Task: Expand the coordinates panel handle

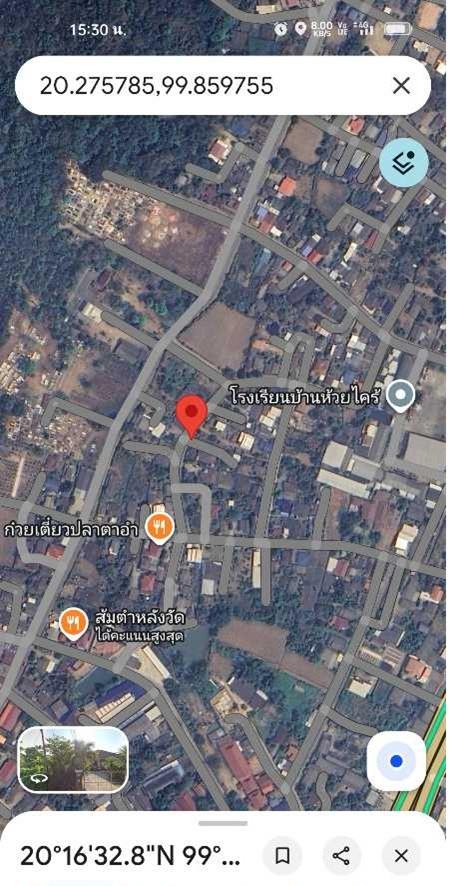Action: coord(223,823)
